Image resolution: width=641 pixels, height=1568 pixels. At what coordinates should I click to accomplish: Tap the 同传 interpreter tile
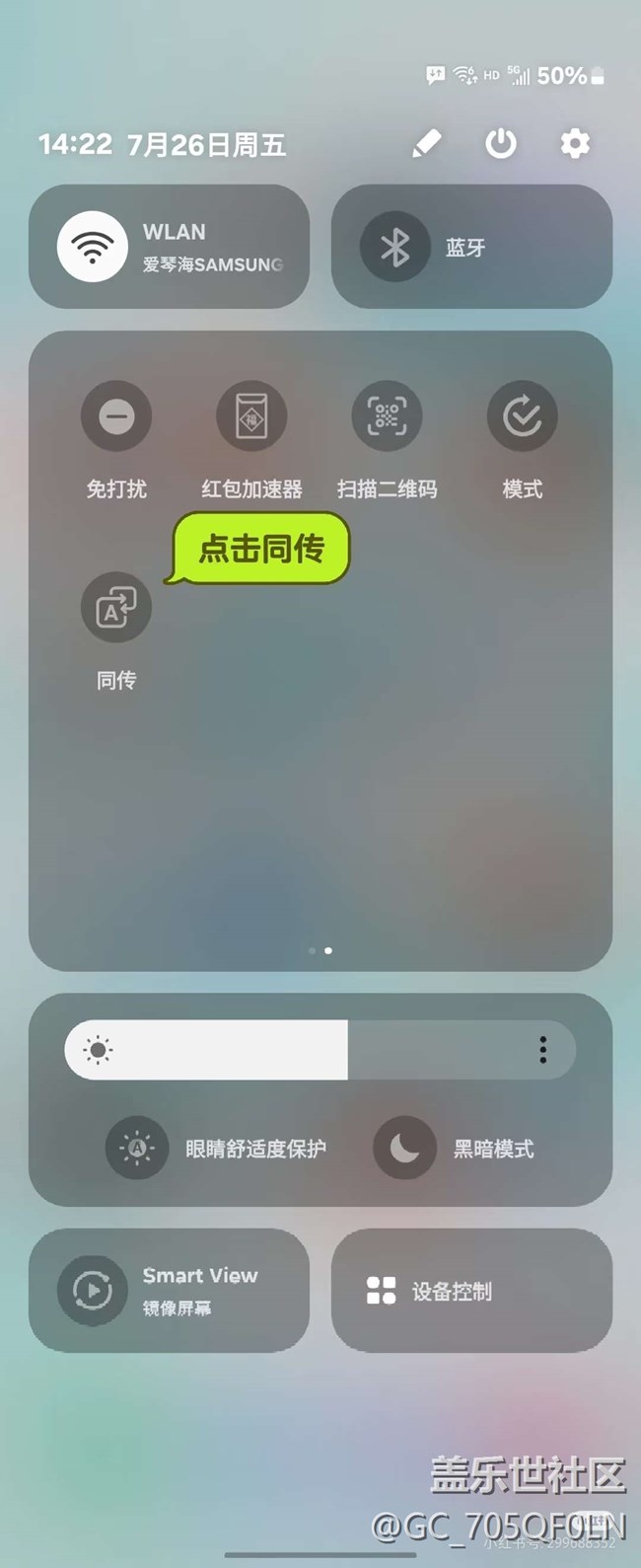pyautogui.click(x=116, y=609)
